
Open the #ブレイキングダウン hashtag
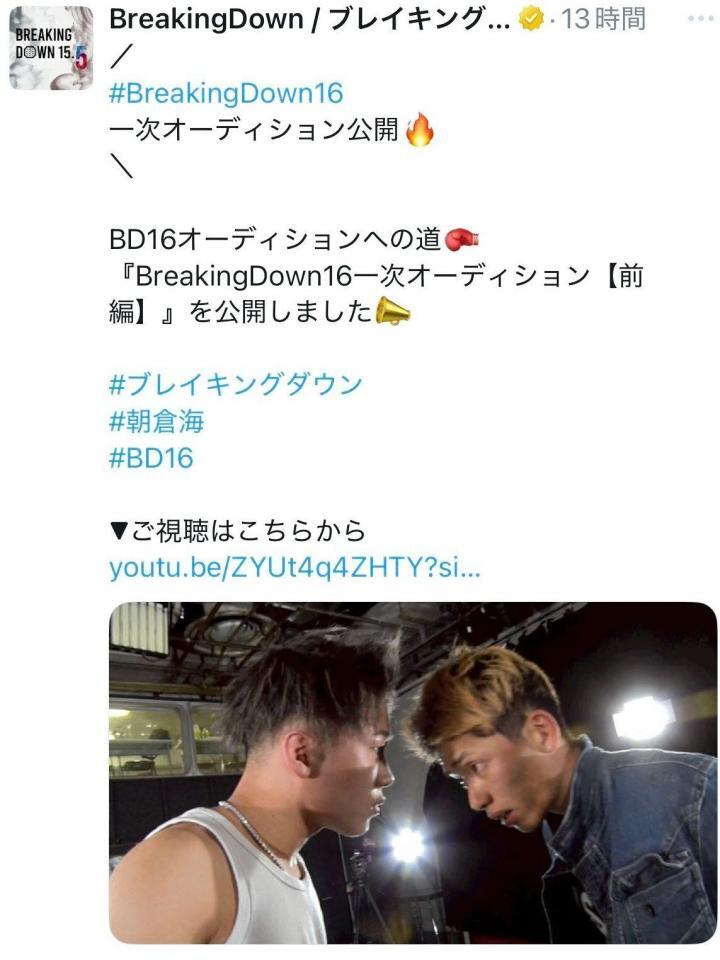(x=235, y=384)
